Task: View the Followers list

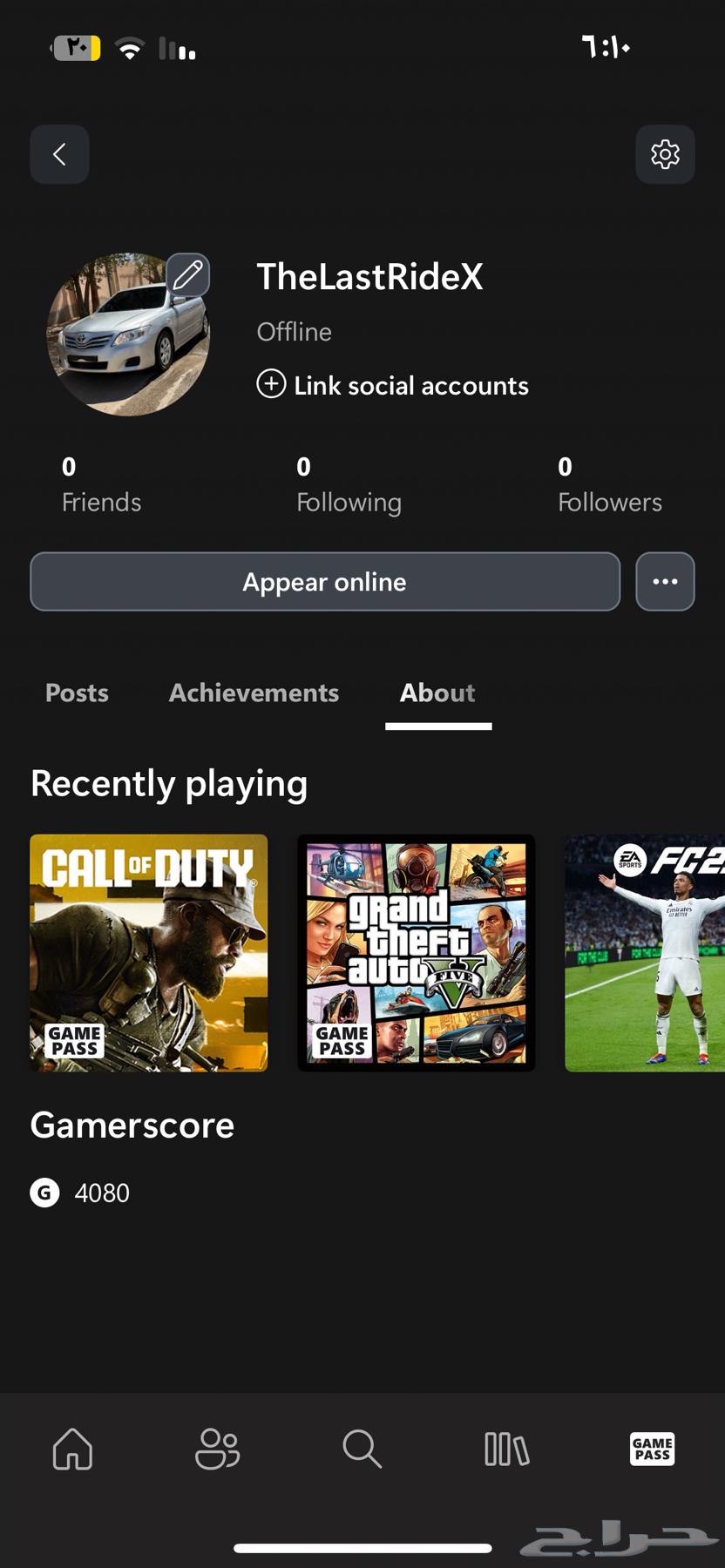Action: tap(609, 485)
